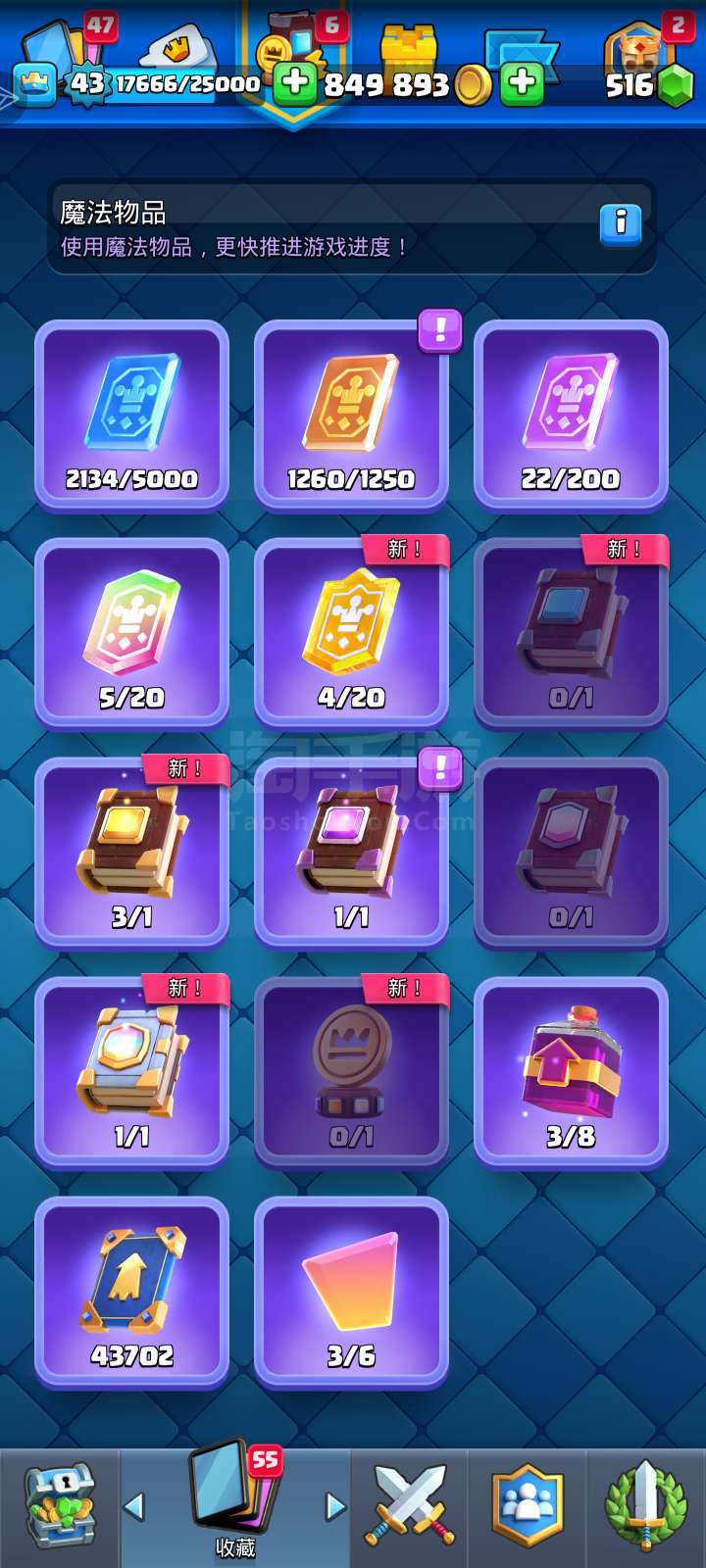Open the clan social tab
The height and width of the screenshot is (1568, 706).
pos(528,1507)
